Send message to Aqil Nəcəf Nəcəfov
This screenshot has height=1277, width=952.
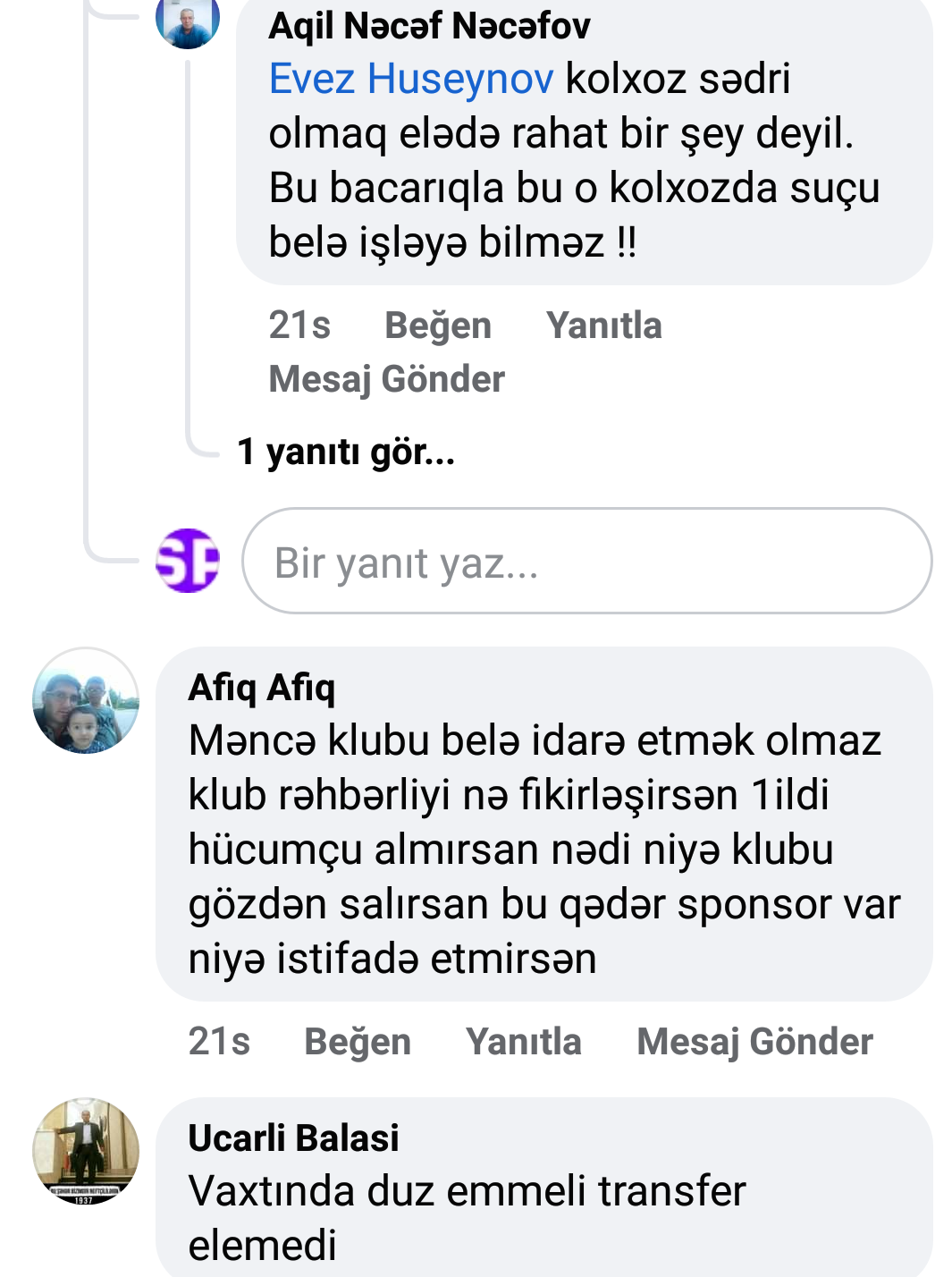click(x=386, y=379)
